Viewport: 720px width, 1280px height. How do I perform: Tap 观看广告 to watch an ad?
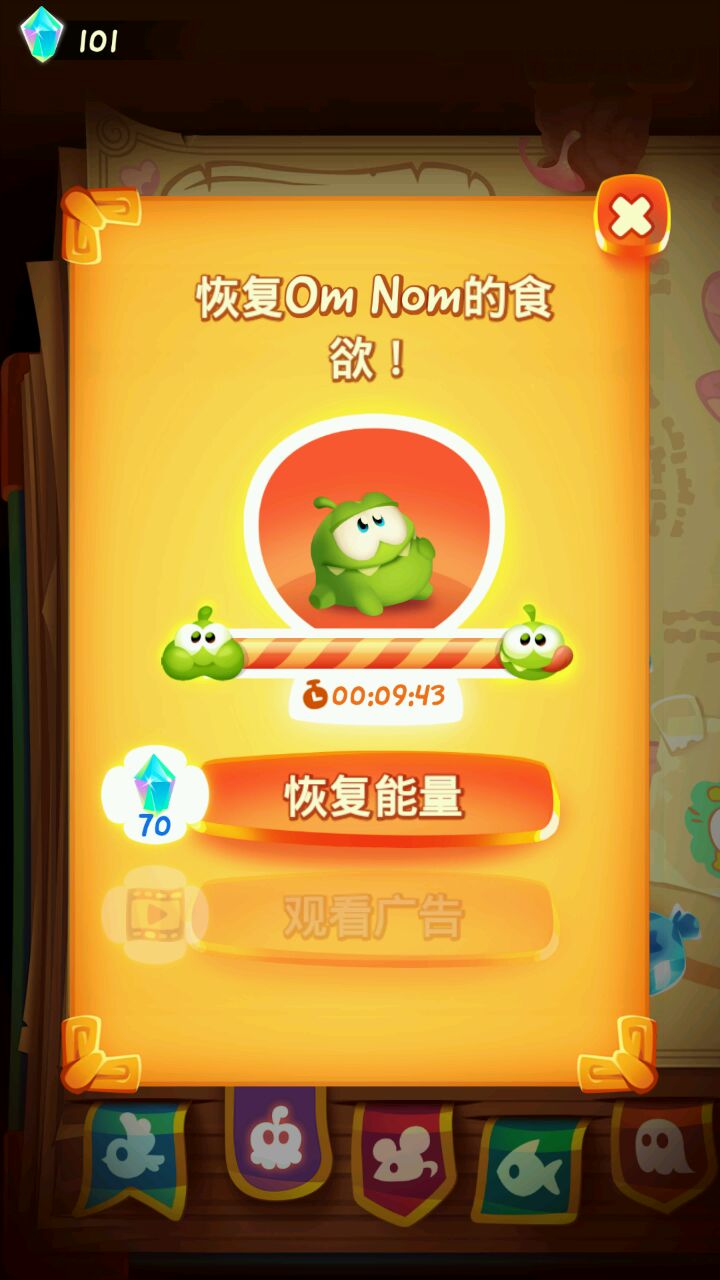pyautogui.click(x=373, y=917)
